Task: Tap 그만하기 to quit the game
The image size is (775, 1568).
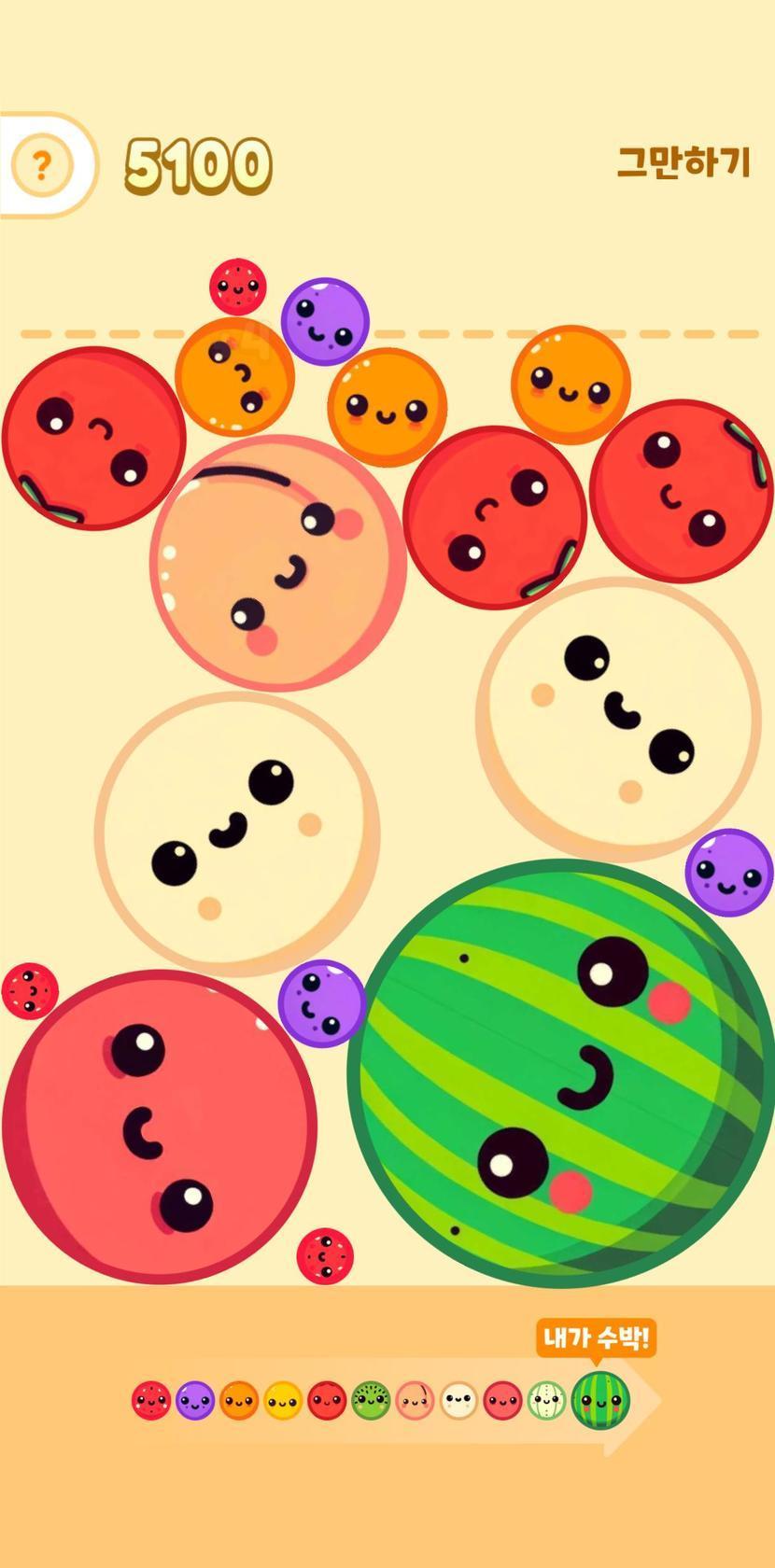Action: tap(683, 162)
